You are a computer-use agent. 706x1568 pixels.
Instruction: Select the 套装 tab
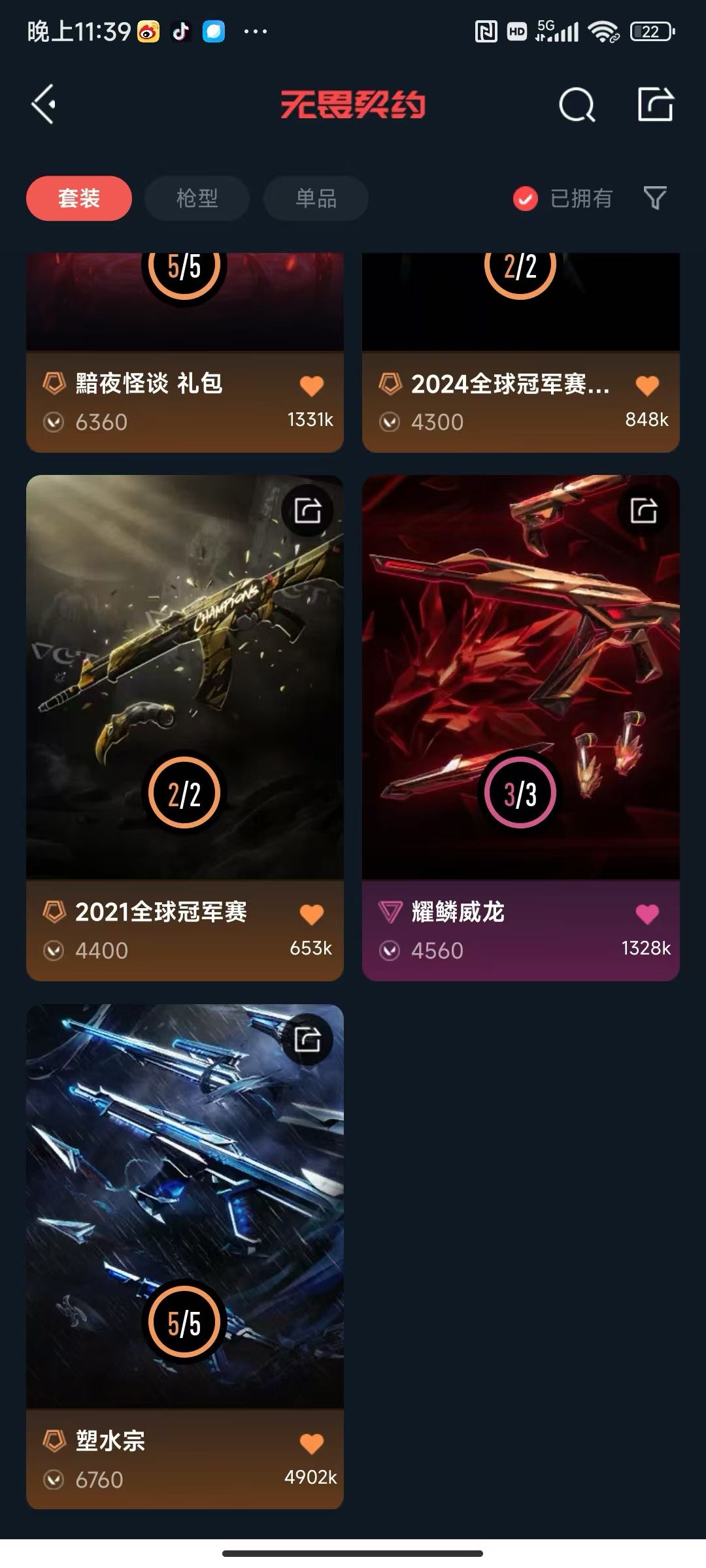tap(79, 198)
